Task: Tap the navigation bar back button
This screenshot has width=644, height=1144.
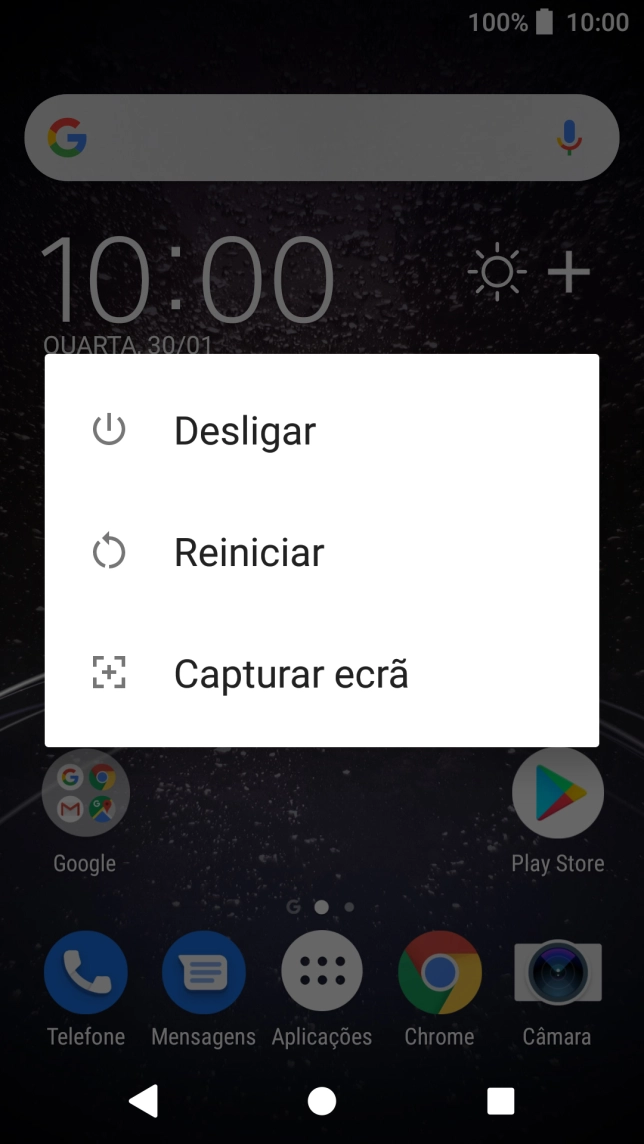Action: [x=144, y=1100]
